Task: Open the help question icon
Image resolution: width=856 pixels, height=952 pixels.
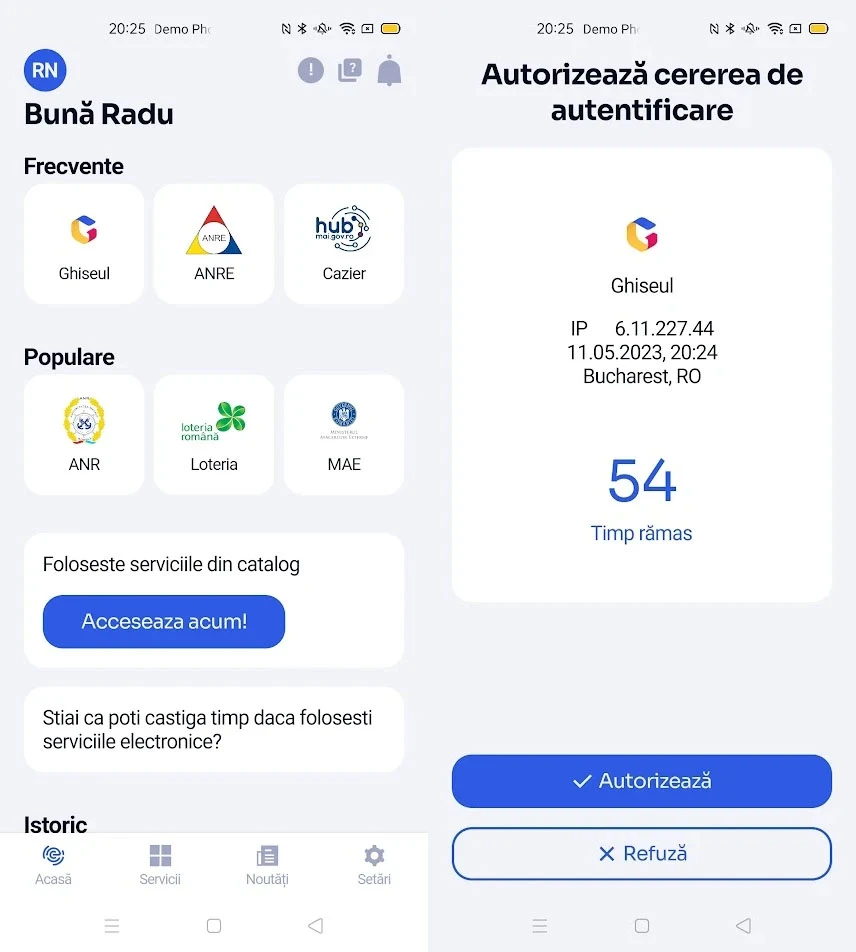Action: (350, 70)
